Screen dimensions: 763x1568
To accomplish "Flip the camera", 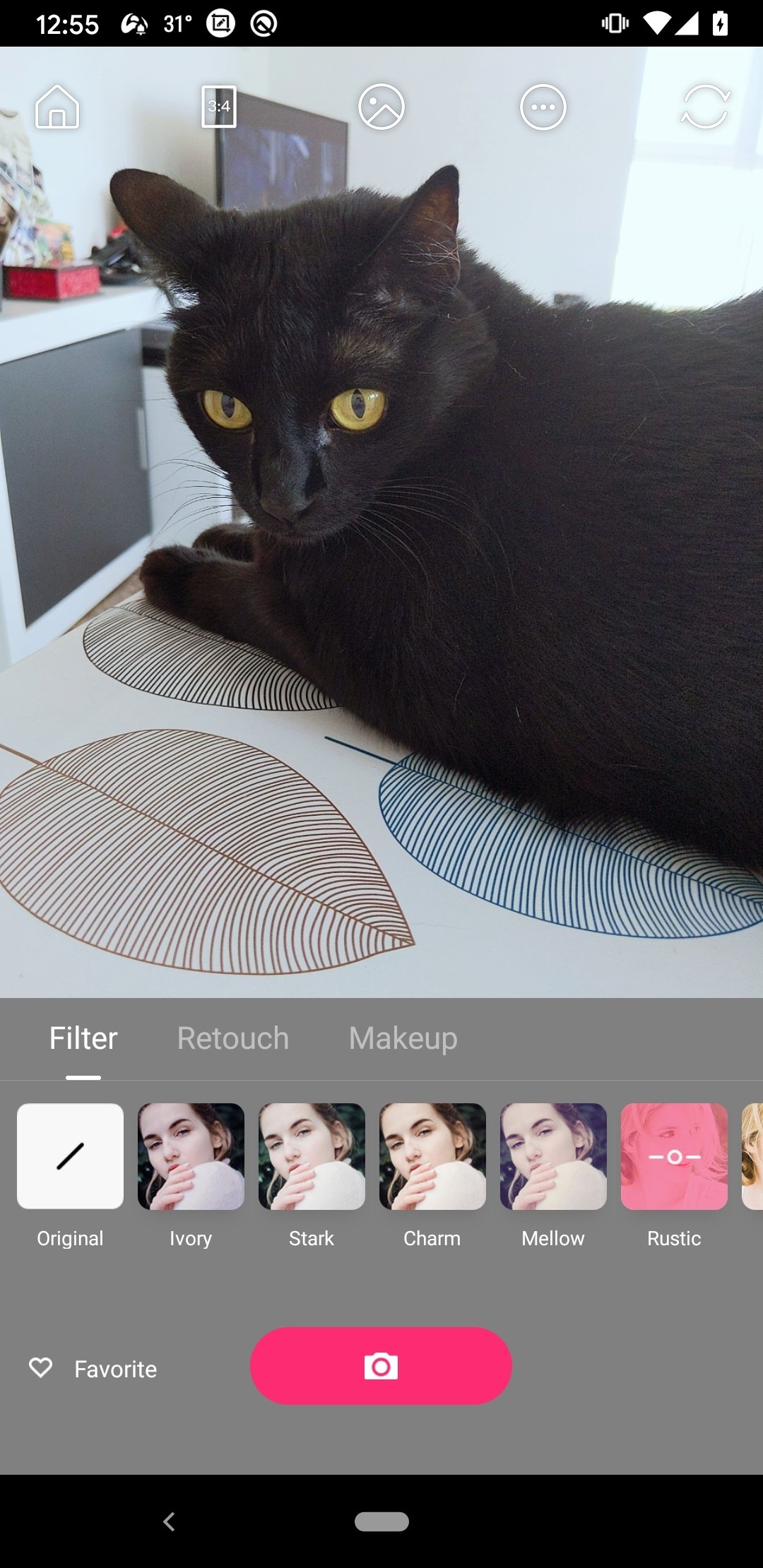I will (705, 107).
